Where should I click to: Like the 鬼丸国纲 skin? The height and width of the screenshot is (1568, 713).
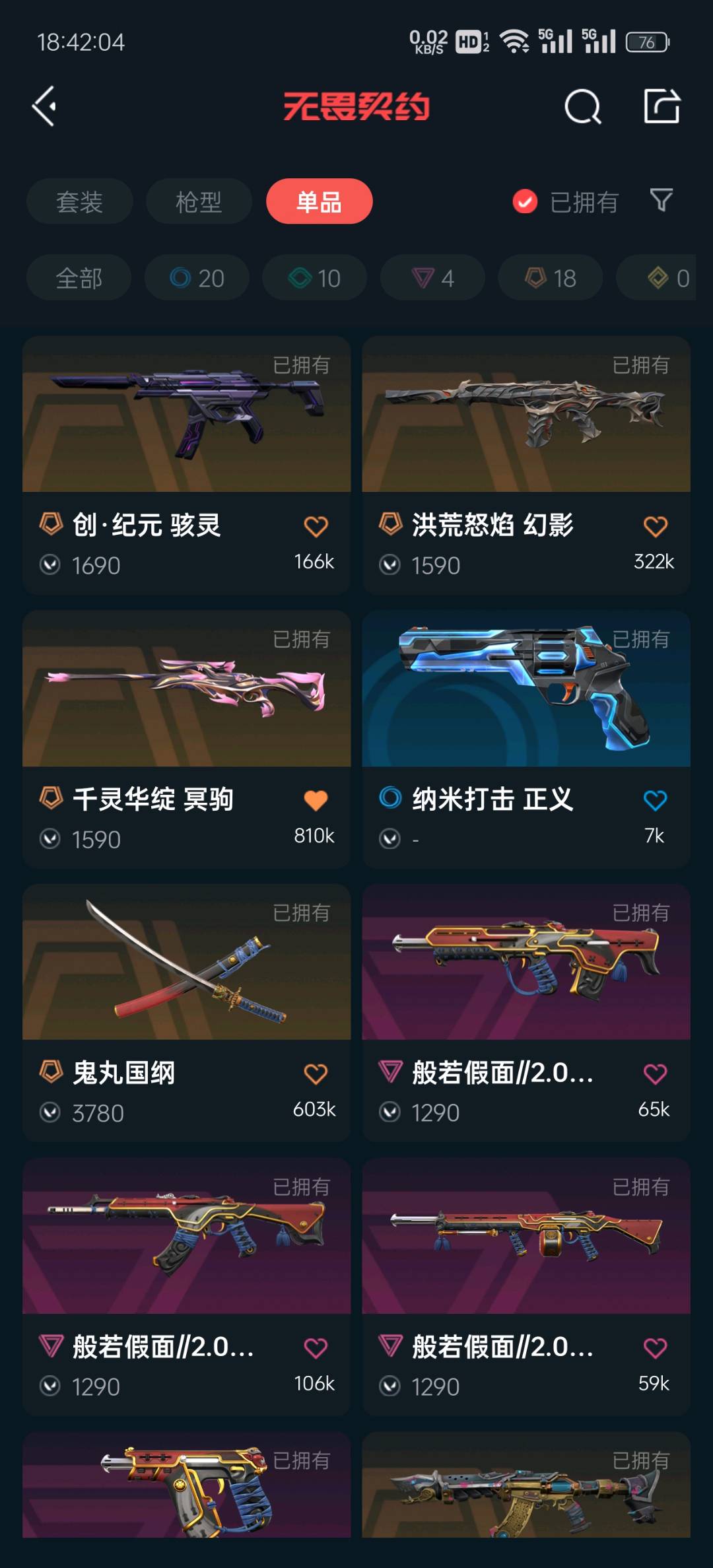[316, 1074]
